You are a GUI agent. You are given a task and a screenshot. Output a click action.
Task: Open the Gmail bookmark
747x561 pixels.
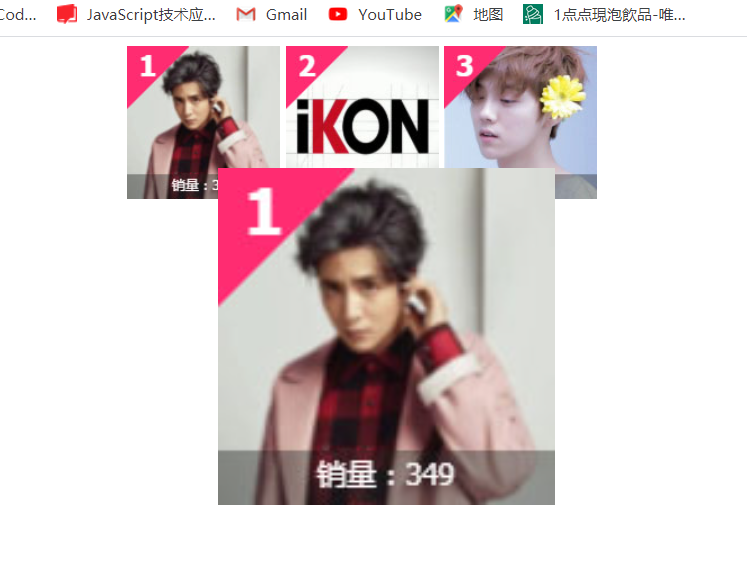point(272,15)
